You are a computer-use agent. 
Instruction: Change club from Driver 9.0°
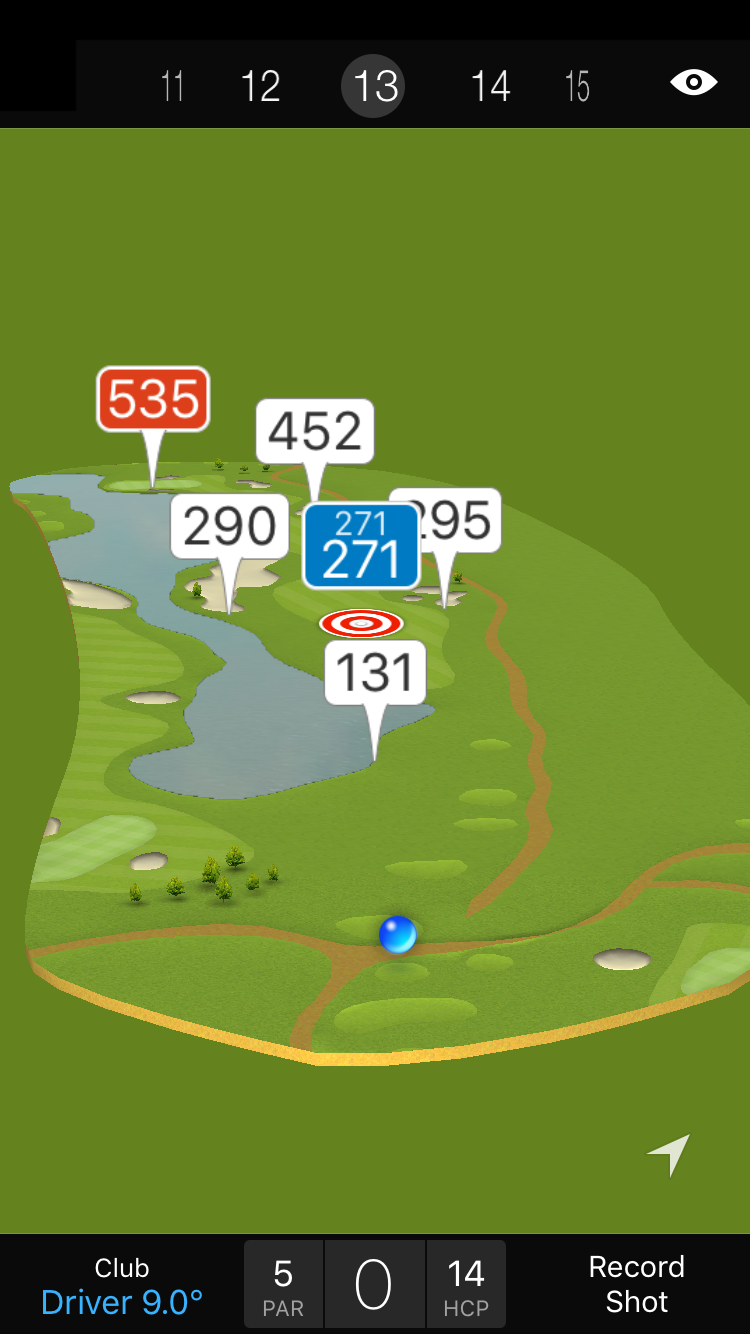(x=122, y=1285)
